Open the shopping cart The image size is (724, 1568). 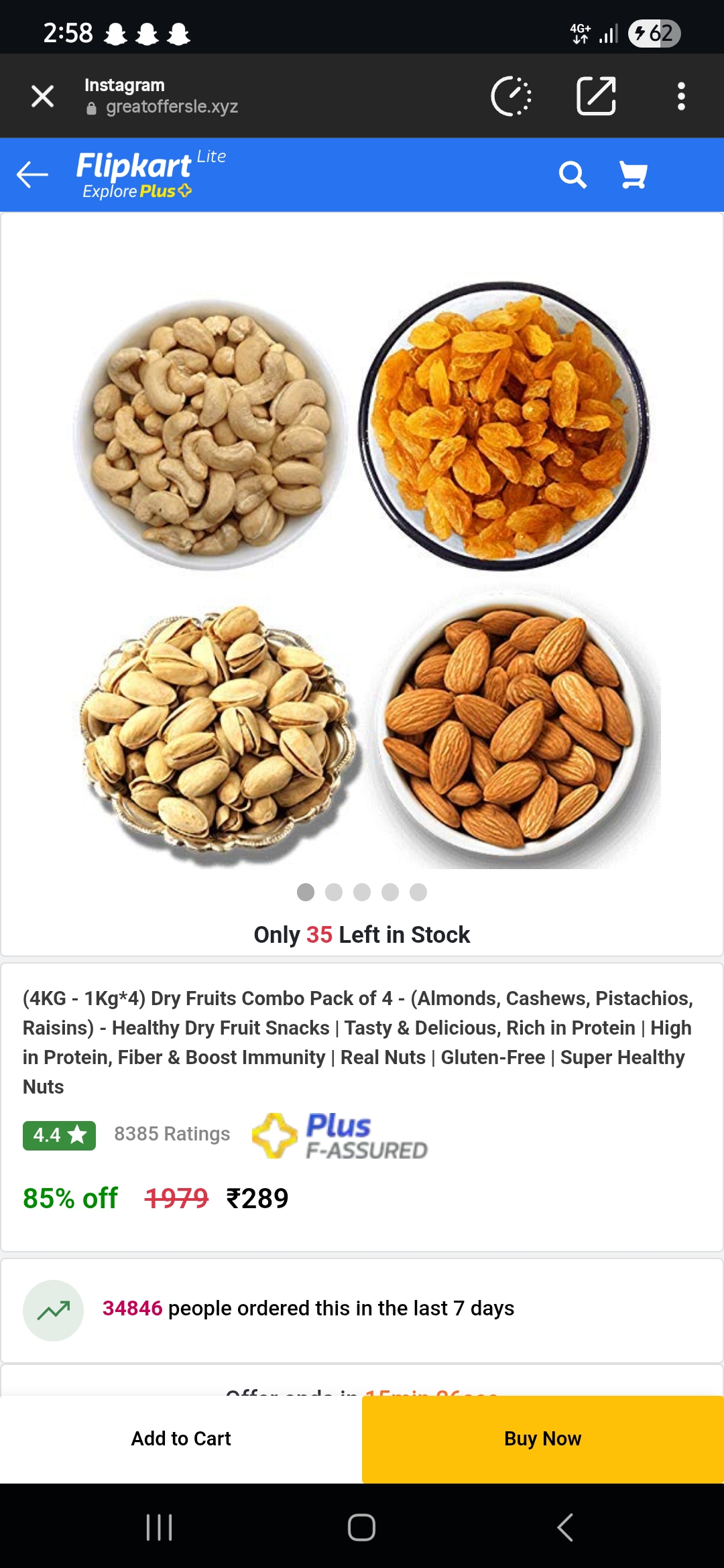pos(633,175)
